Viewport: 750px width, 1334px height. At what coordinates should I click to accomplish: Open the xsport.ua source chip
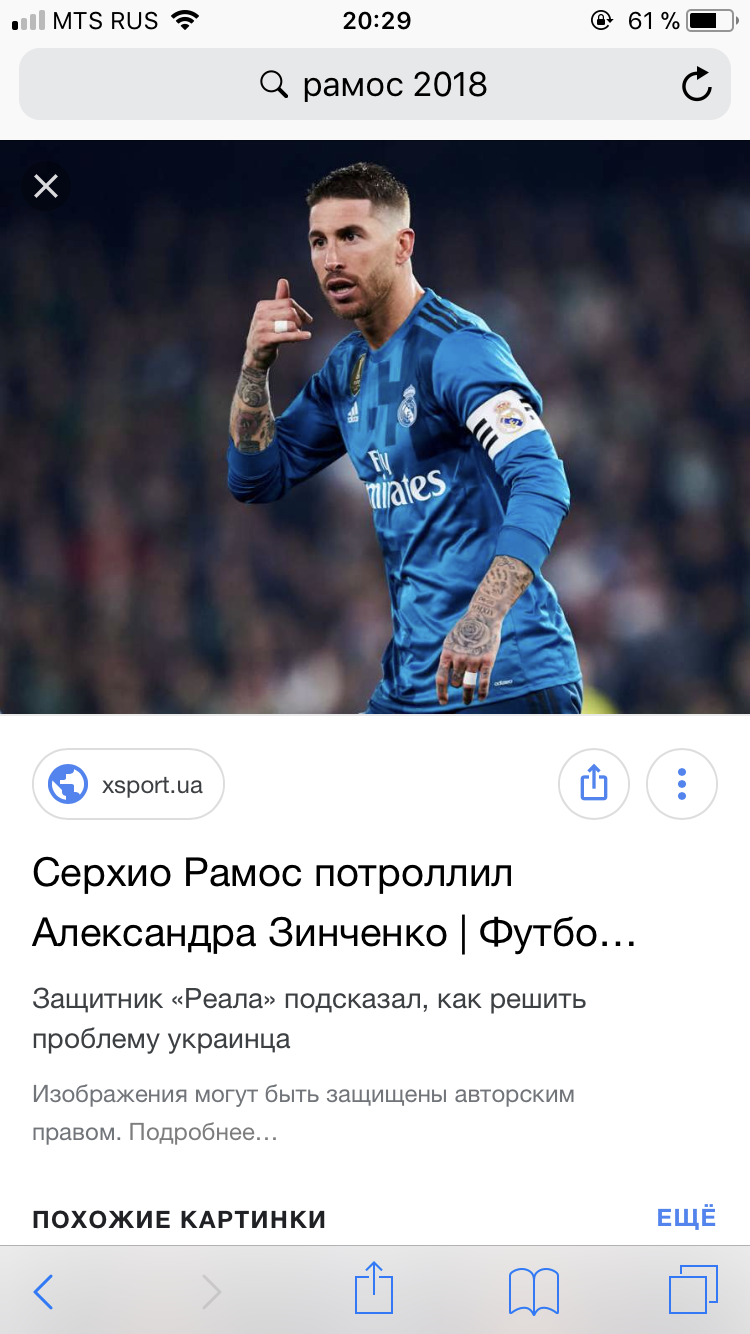point(128,785)
